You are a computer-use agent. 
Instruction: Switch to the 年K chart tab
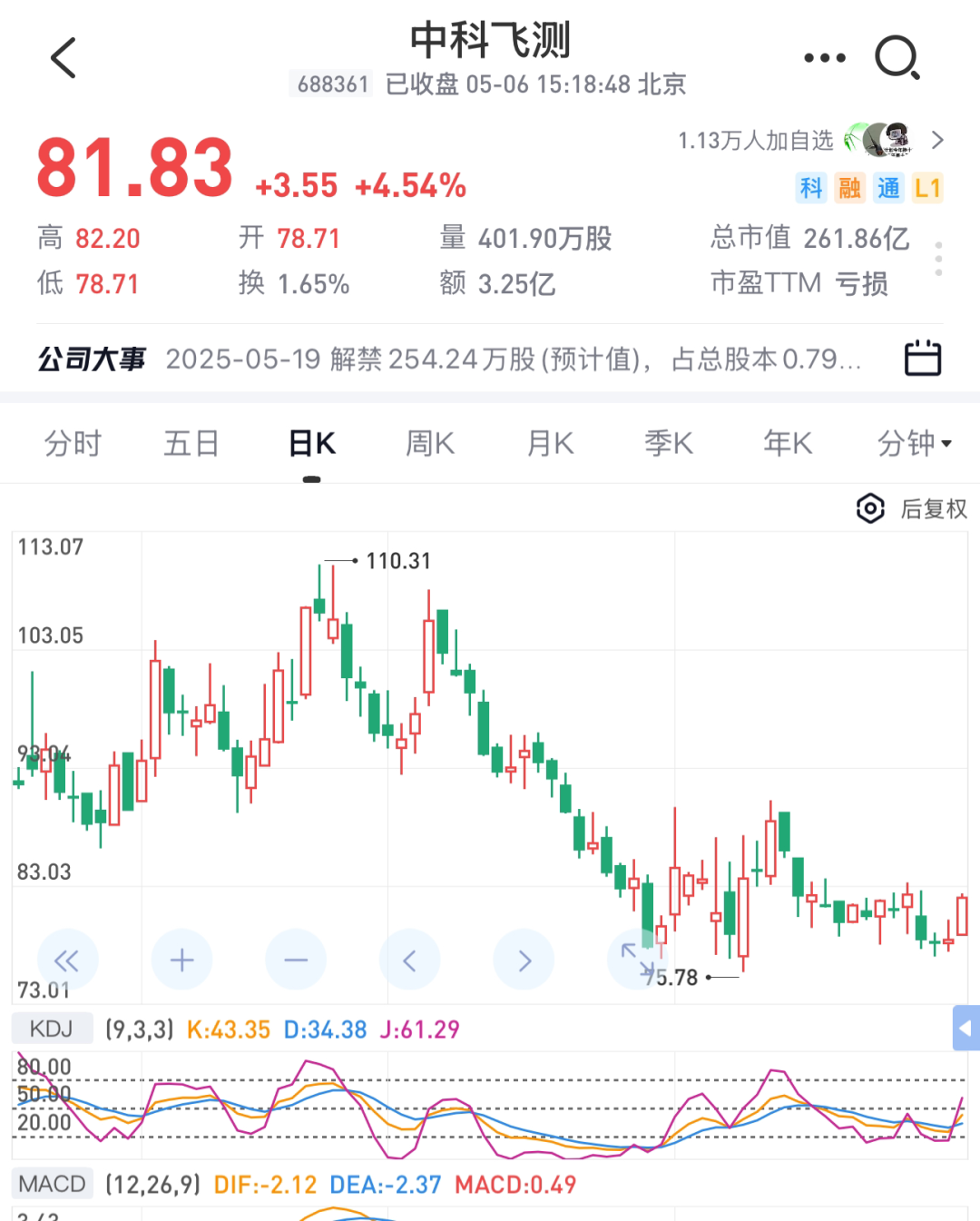tap(788, 444)
